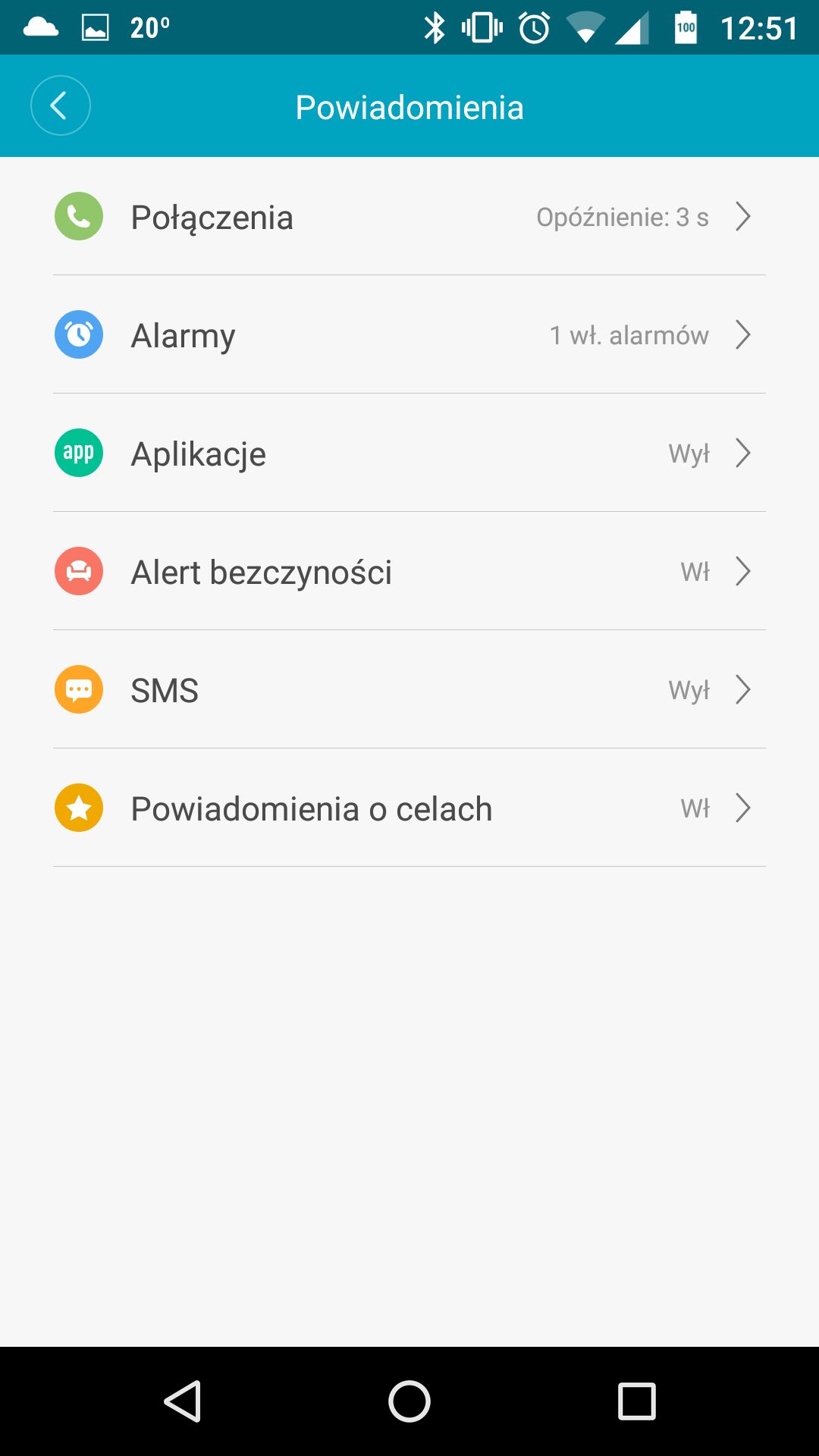The image size is (819, 1456).
Task: Tap the SMS notifications row
Action: (409, 690)
